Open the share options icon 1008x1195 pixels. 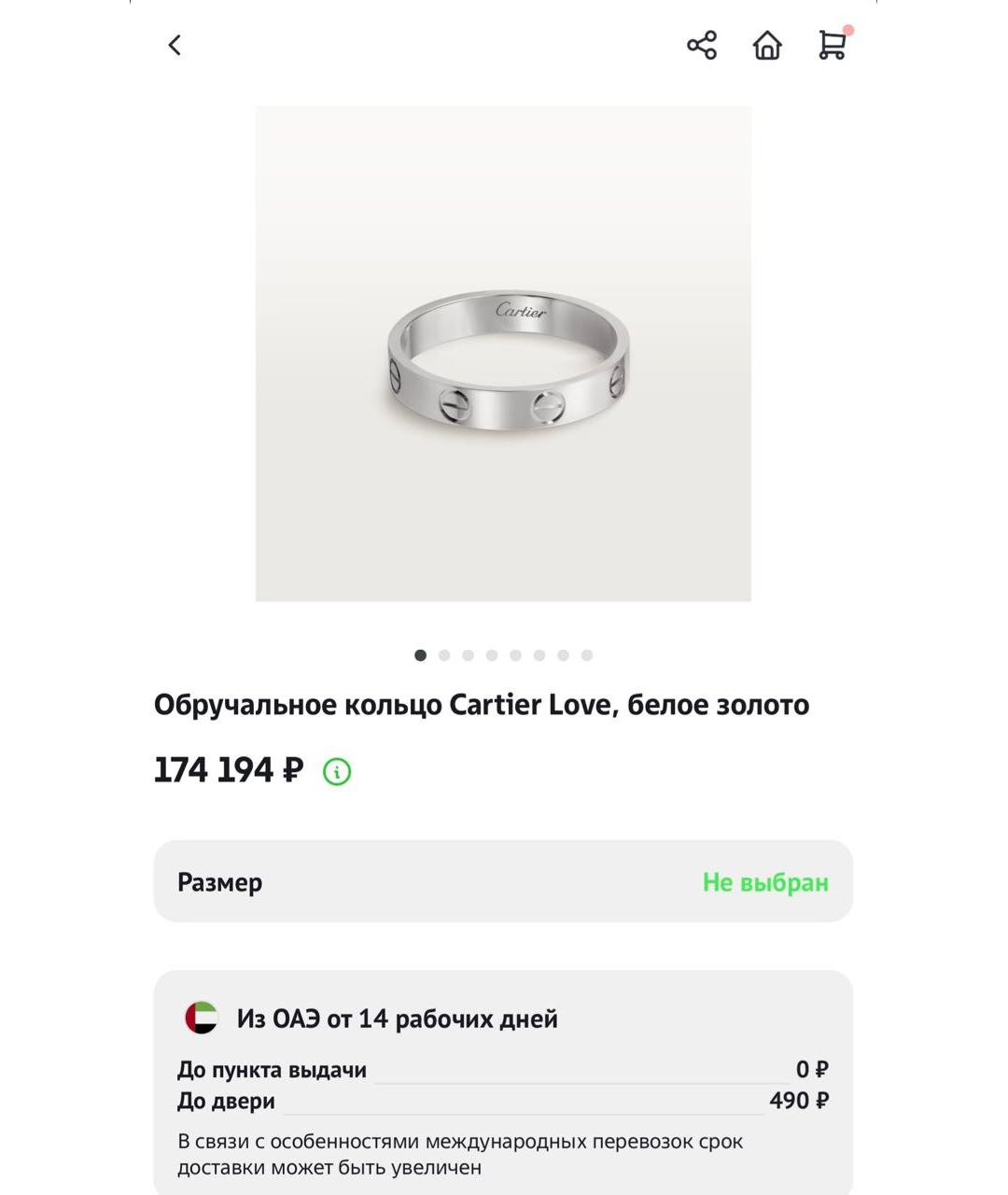701,45
